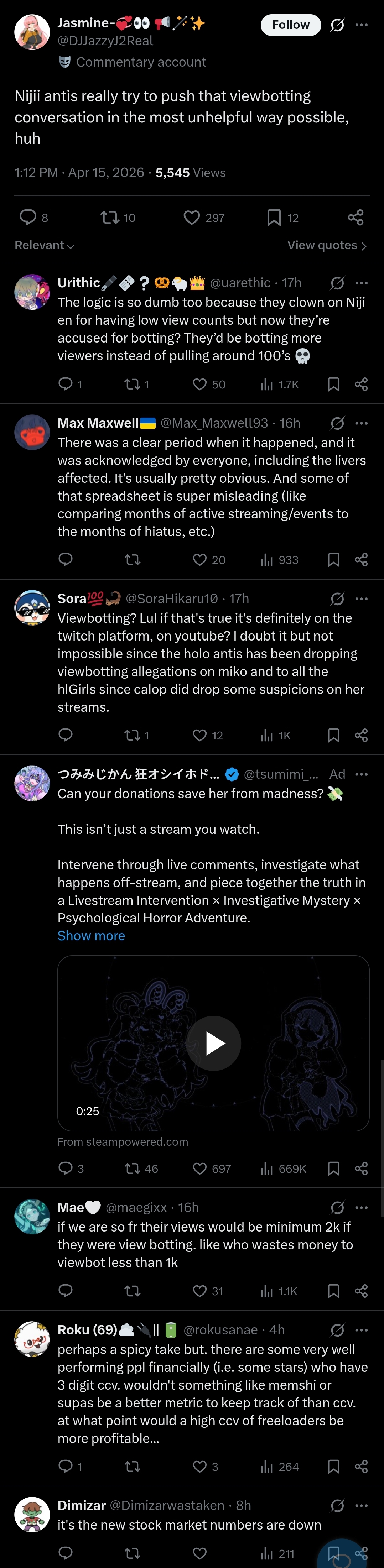Open the Relevant sort dropdown
Viewport: 384px width, 1568px height.
45,245
